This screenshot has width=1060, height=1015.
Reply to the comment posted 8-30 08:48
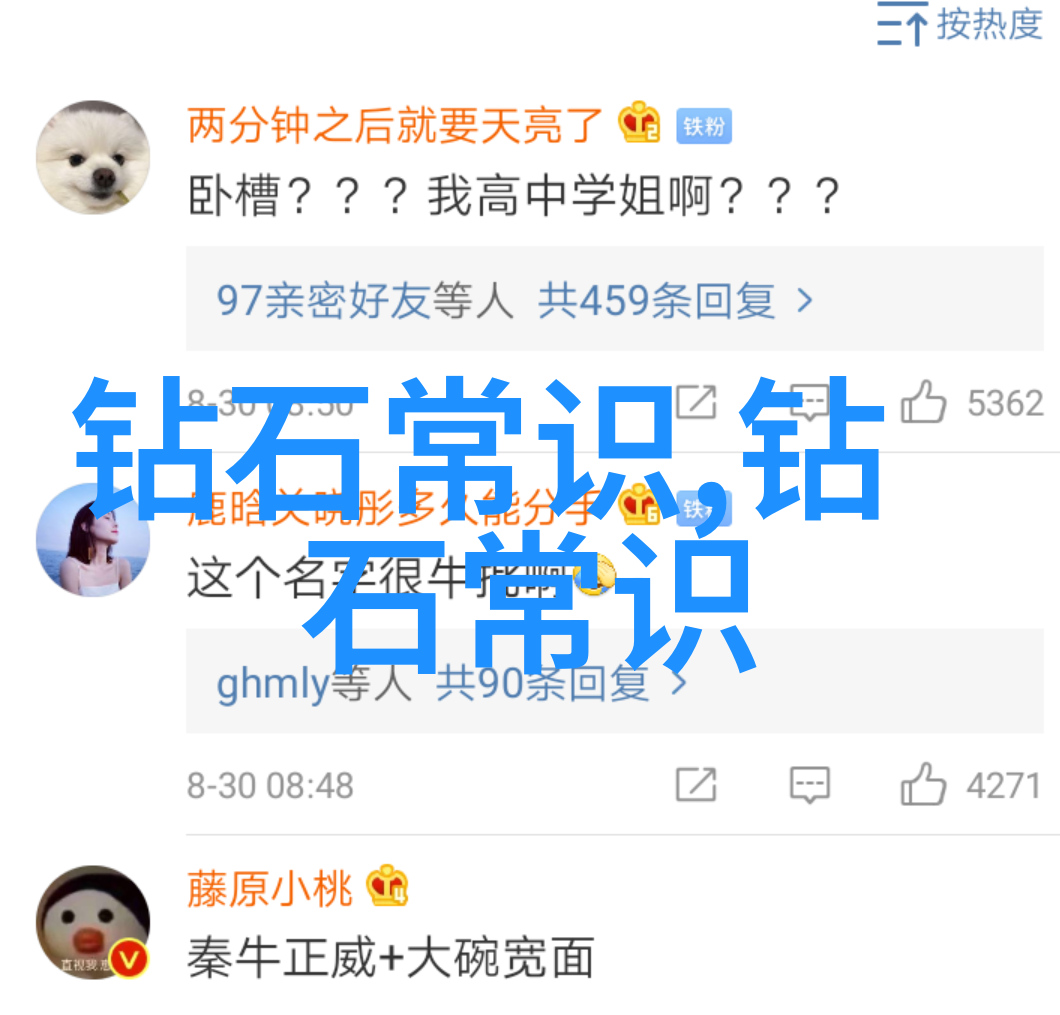point(809,785)
